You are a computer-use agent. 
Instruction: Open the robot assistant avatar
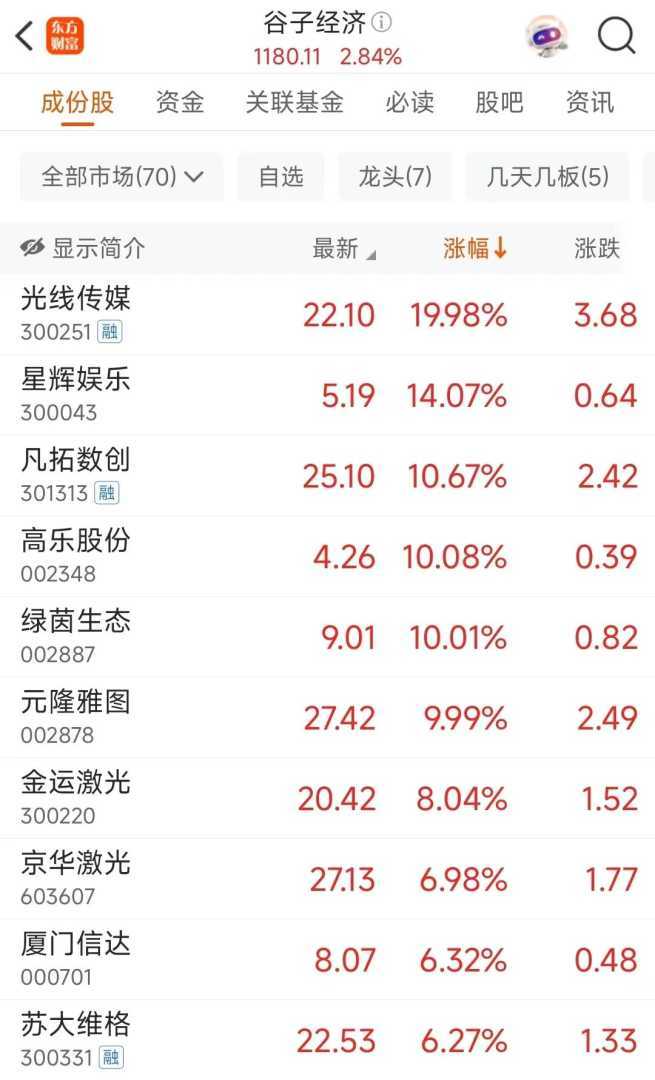pyautogui.click(x=548, y=37)
